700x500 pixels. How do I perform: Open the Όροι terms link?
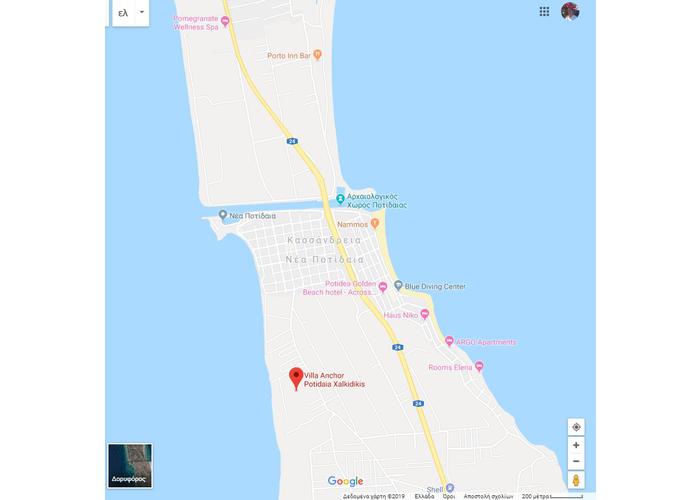[449, 496]
